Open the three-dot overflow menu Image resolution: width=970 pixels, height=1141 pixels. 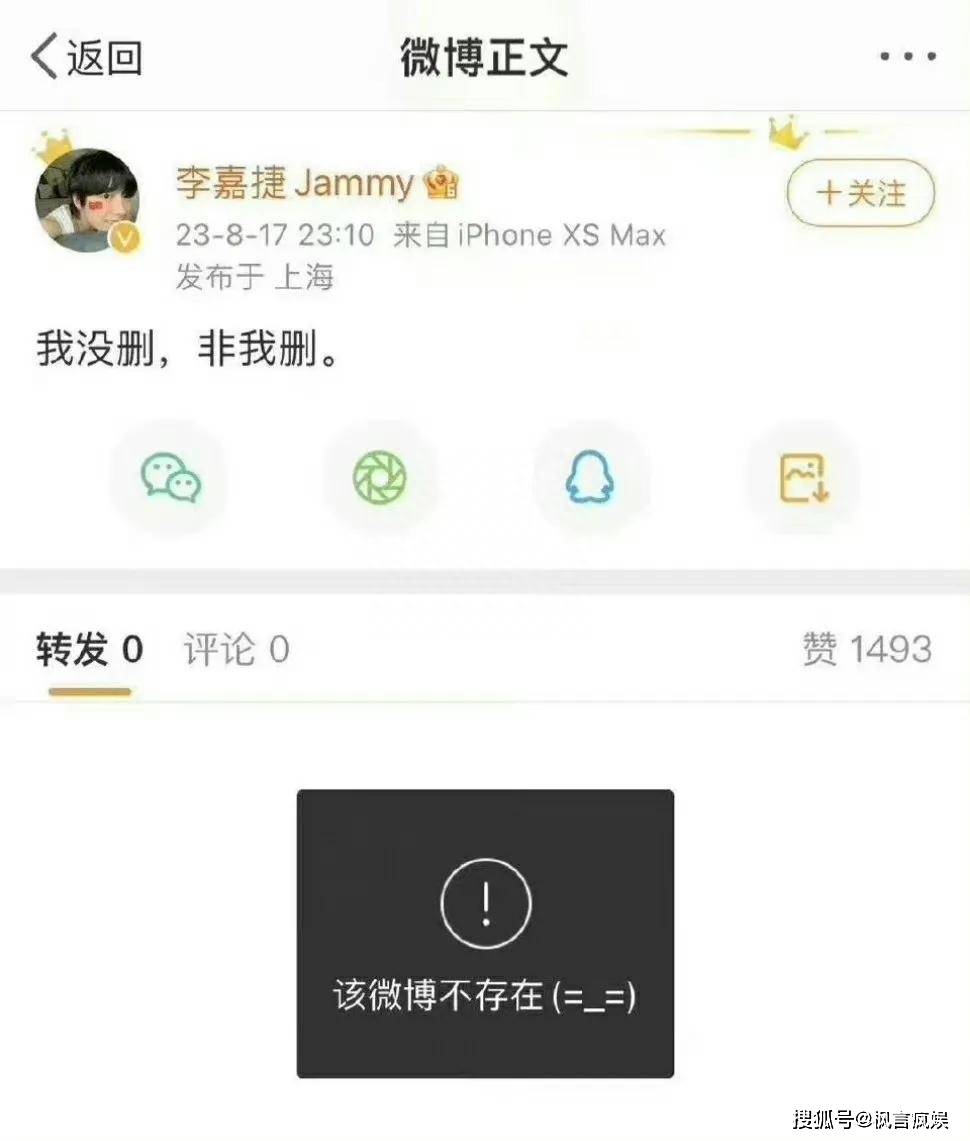coord(908,57)
